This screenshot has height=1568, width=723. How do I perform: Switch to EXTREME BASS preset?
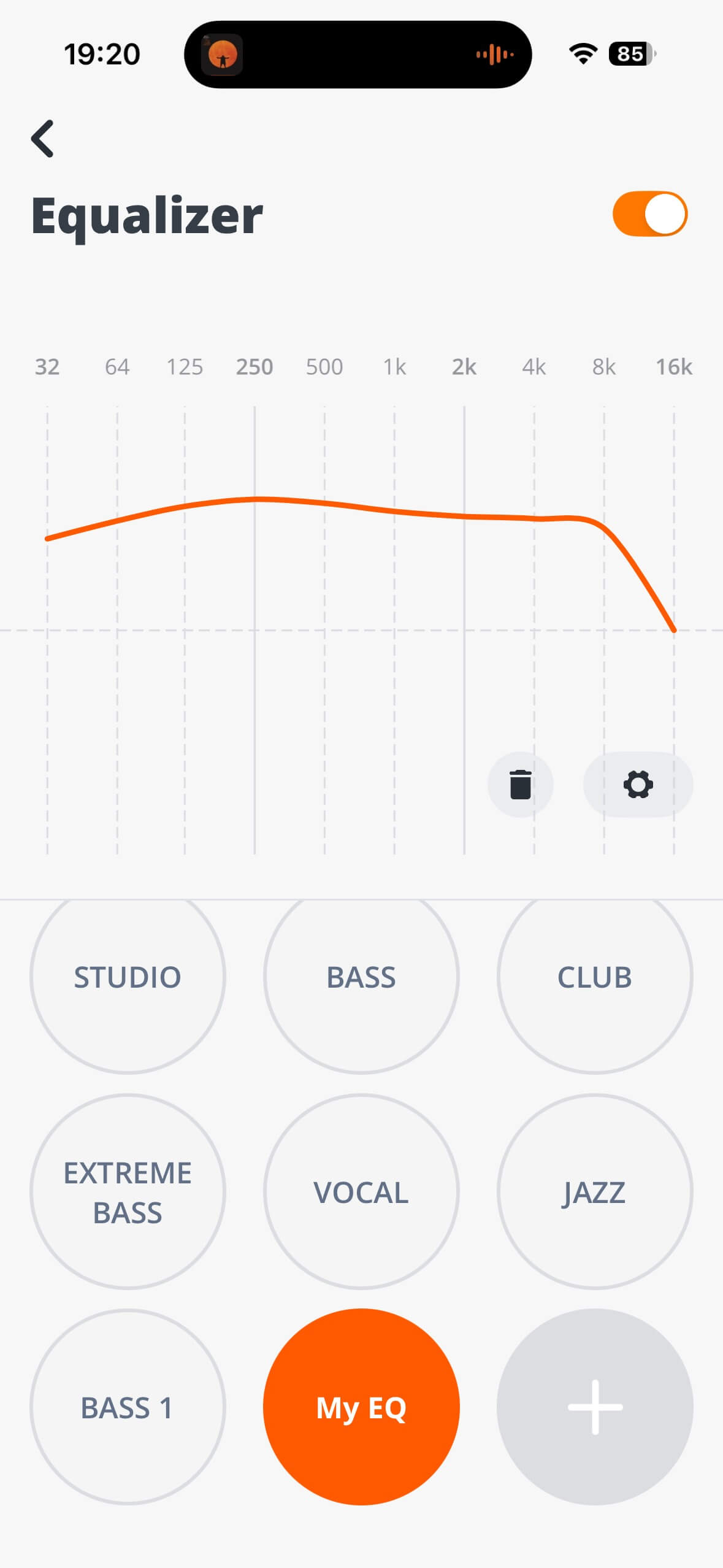coord(128,1192)
